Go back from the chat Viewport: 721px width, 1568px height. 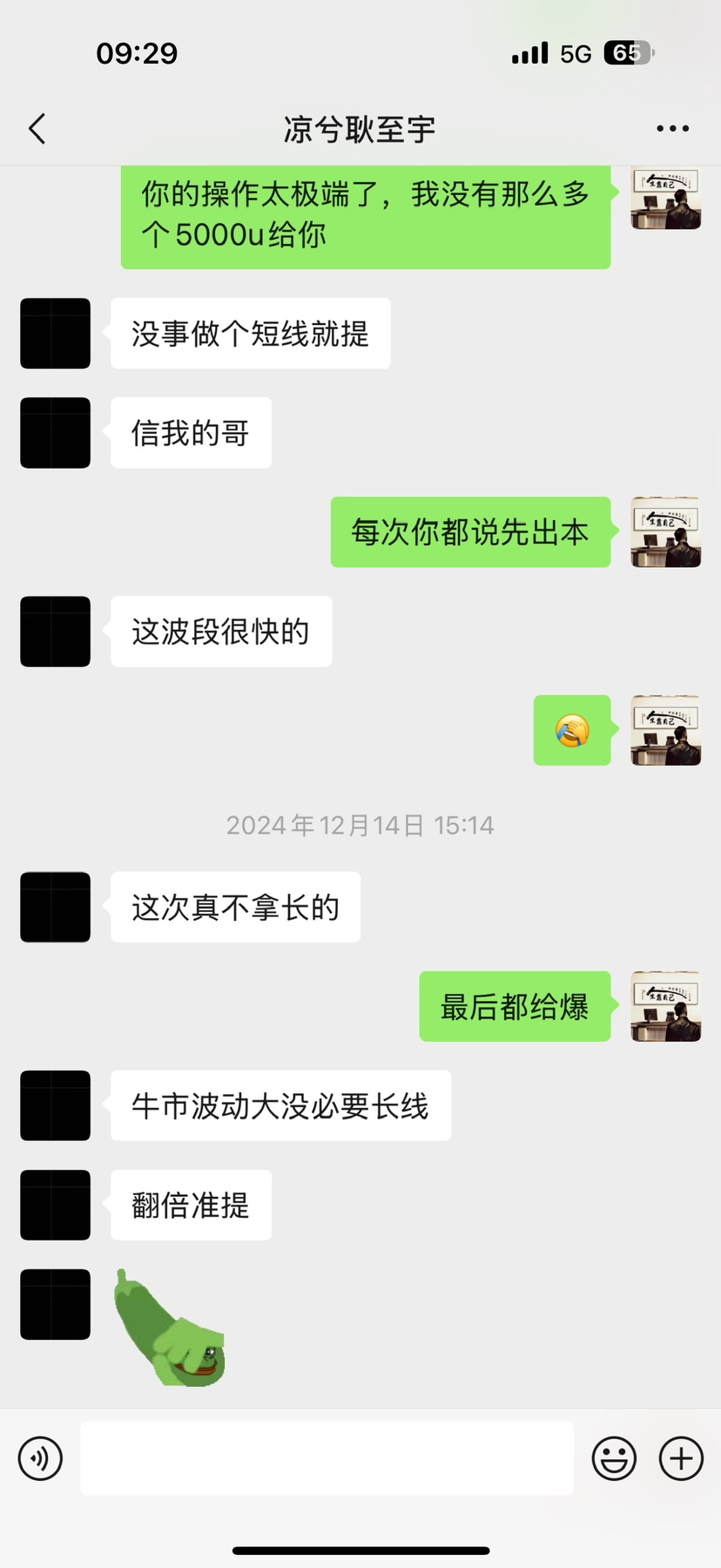point(37,129)
